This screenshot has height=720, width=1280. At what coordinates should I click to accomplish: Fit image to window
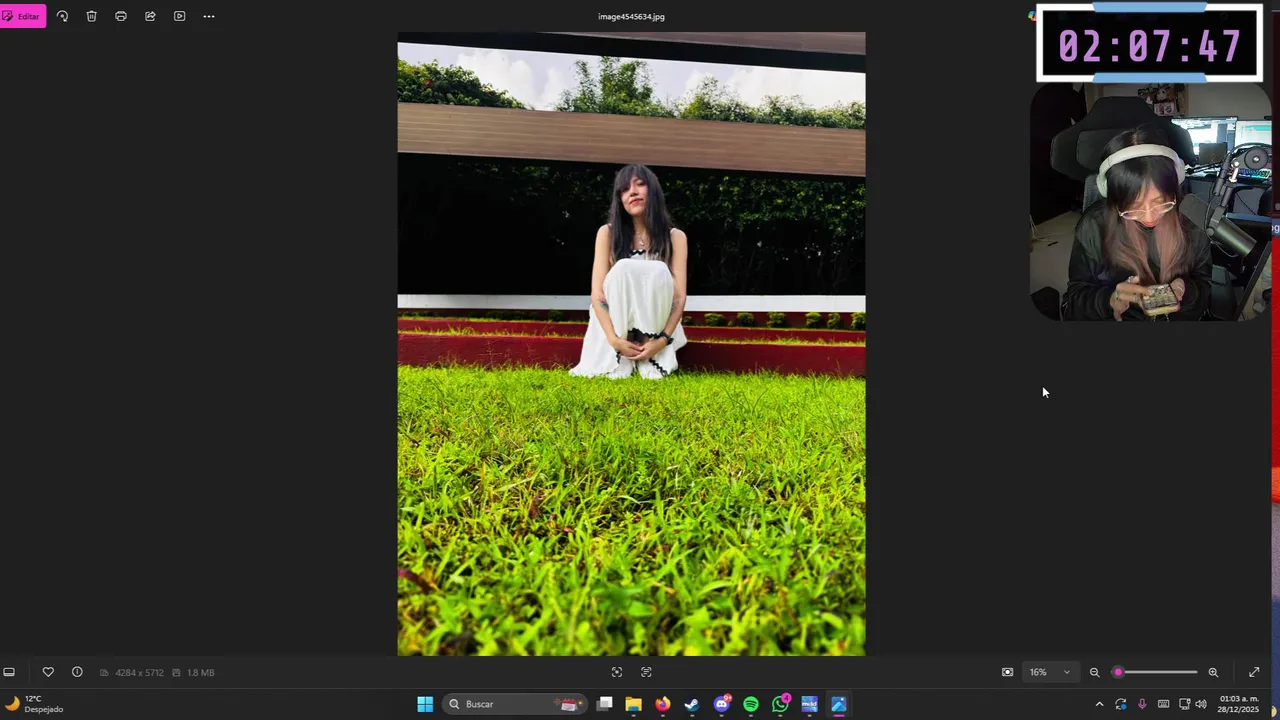tap(1007, 672)
